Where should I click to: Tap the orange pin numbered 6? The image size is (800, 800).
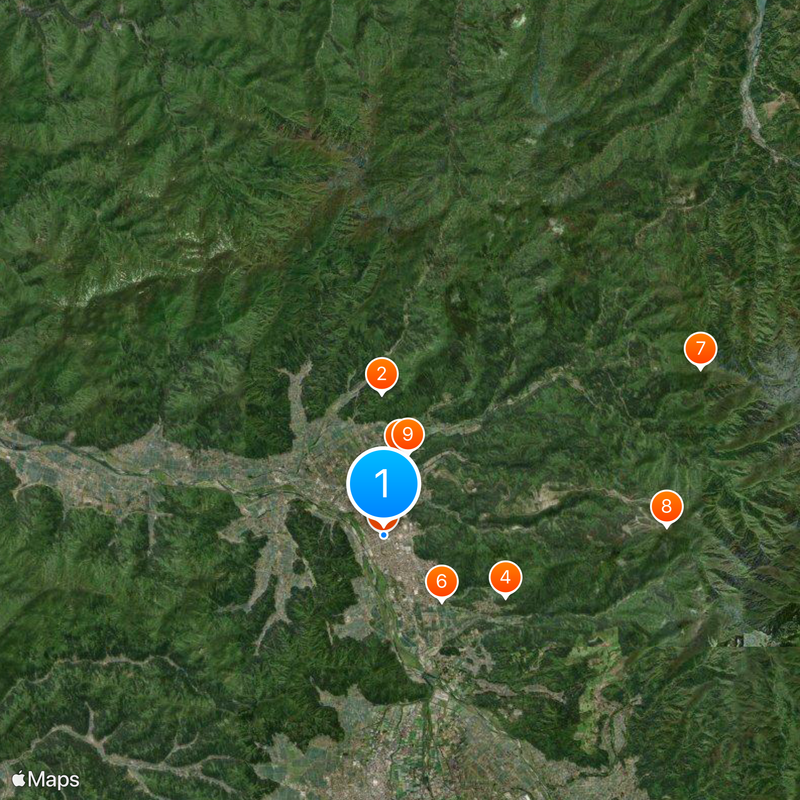coord(441,581)
